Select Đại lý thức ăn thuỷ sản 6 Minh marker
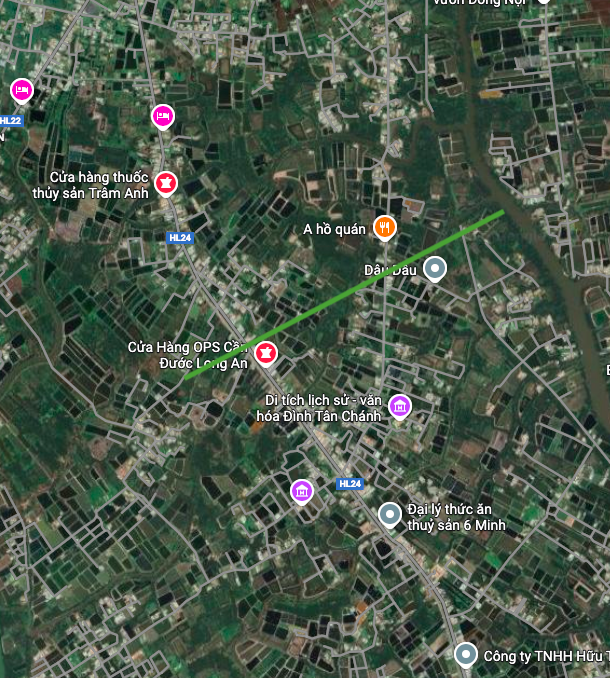Viewport: 610px width, 678px height. pos(390,515)
